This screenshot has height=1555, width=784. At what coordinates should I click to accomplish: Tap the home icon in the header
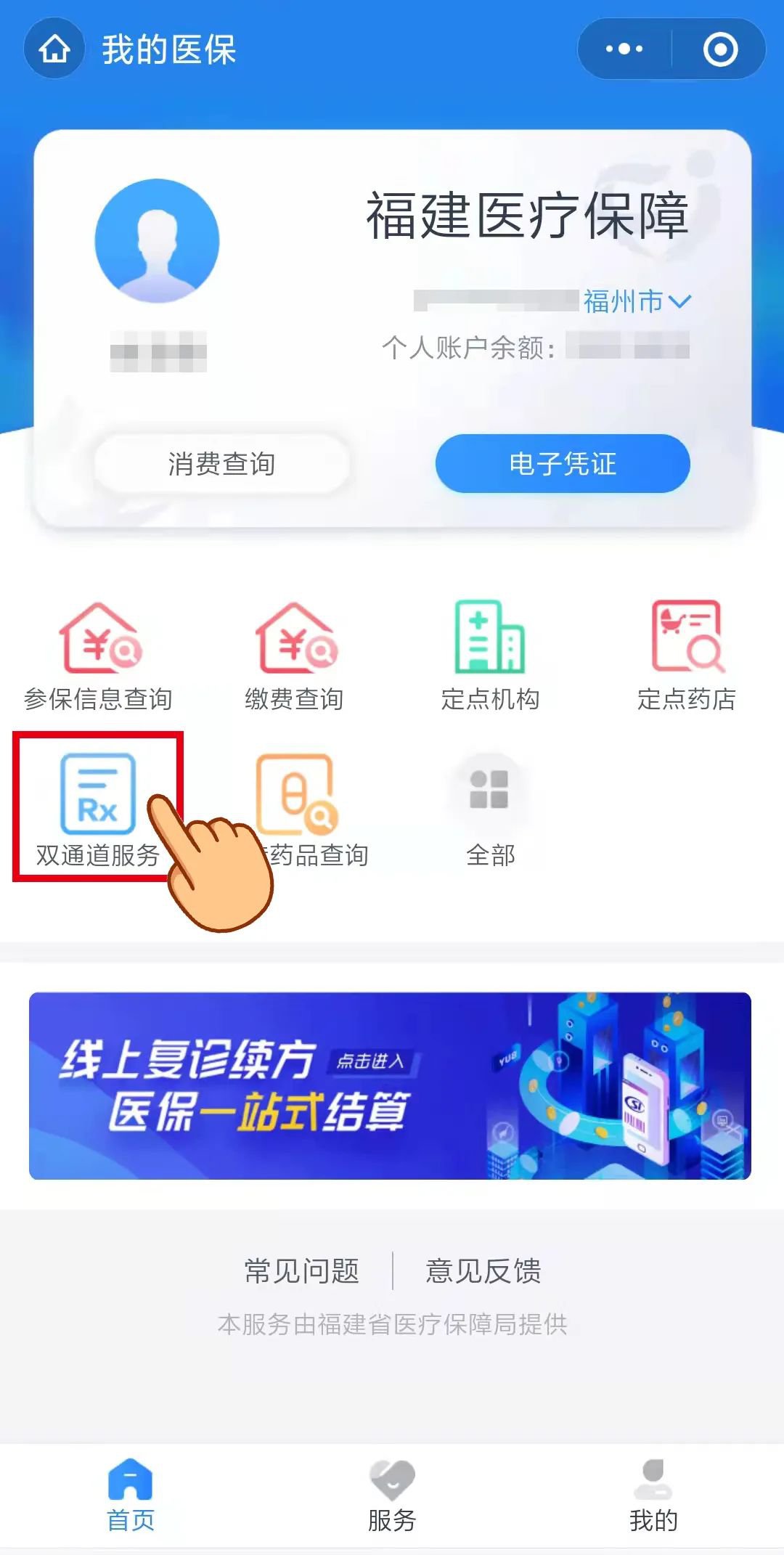click(x=54, y=49)
